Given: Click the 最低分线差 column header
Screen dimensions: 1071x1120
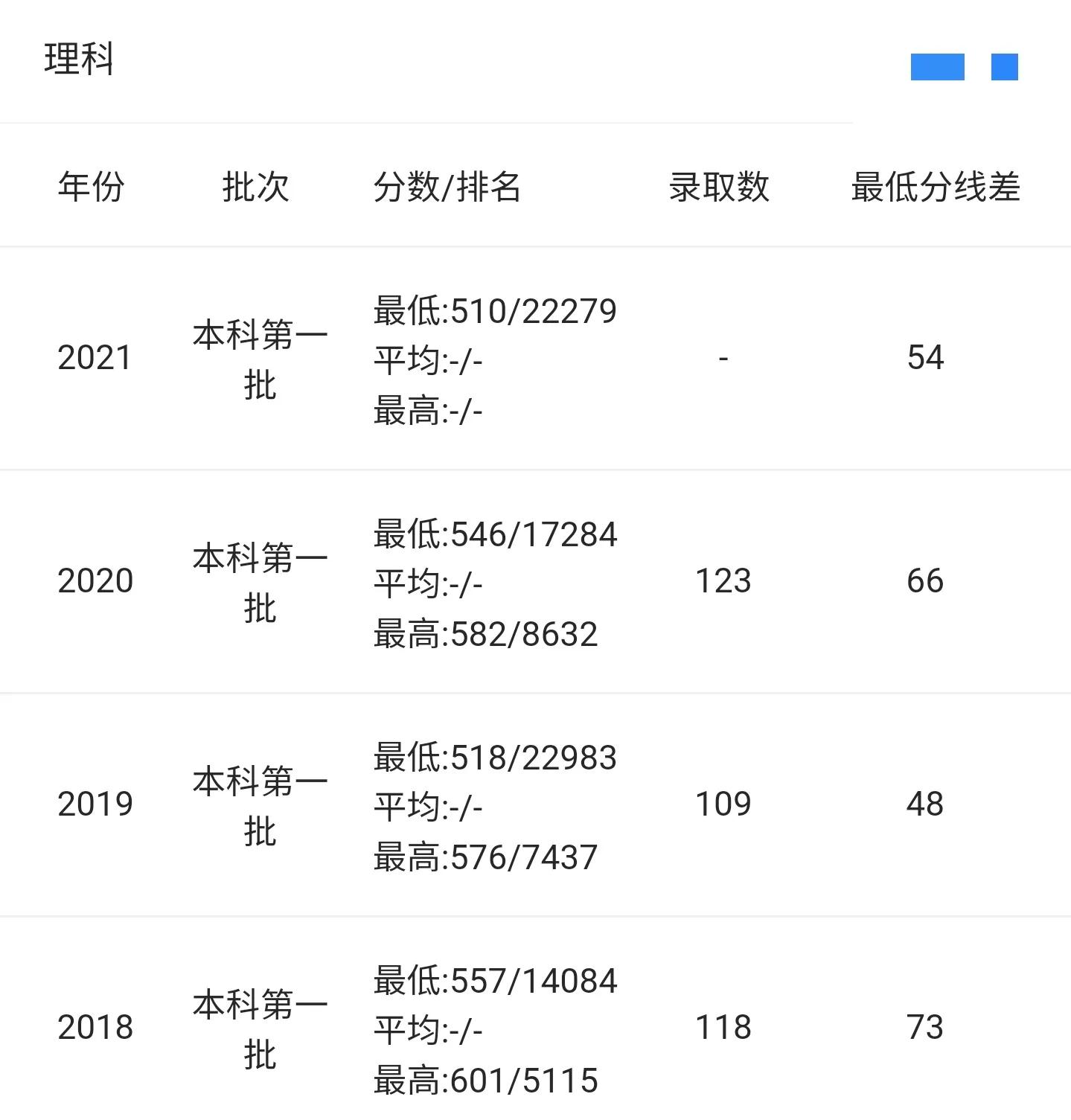Looking at the screenshot, I should coord(937,188).
